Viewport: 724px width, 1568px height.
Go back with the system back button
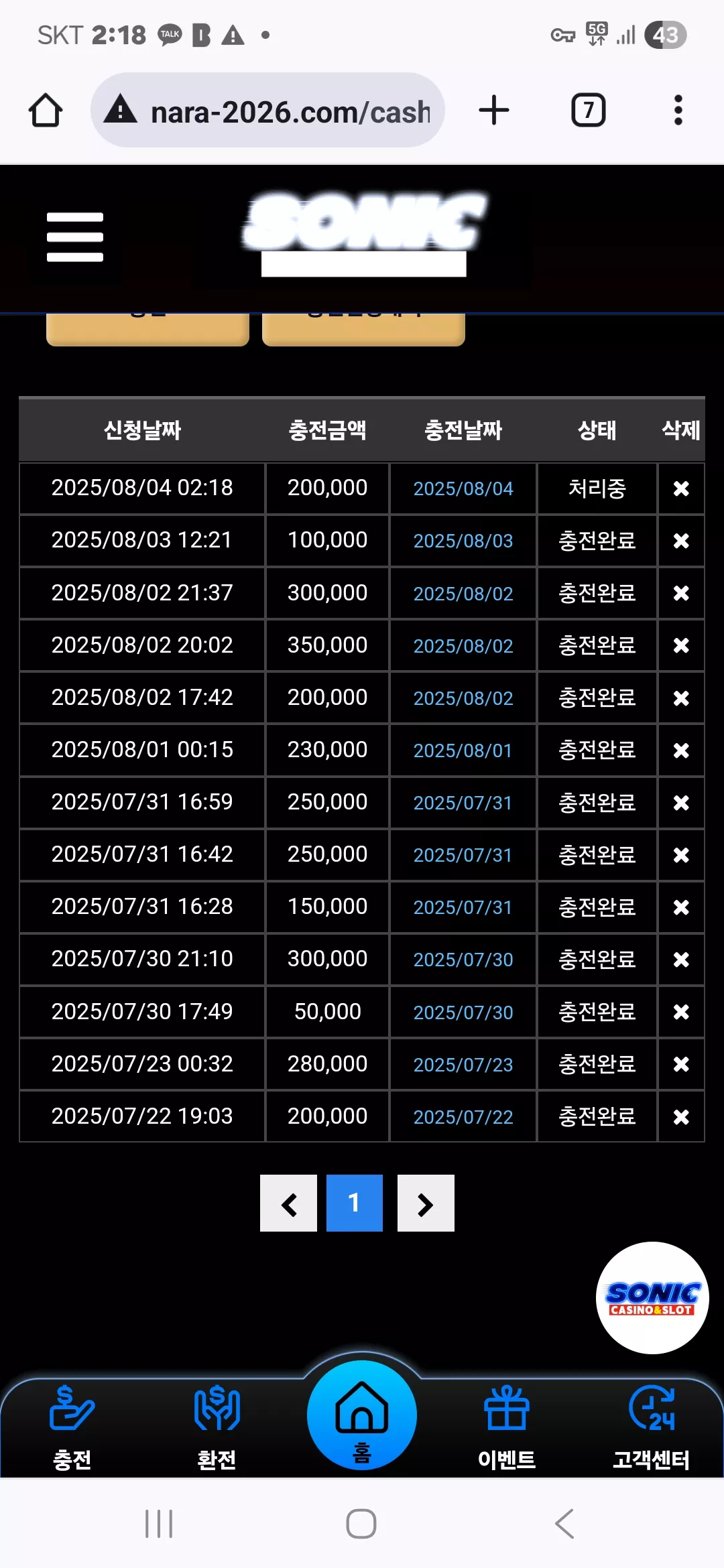click(x=564, y=1524)
